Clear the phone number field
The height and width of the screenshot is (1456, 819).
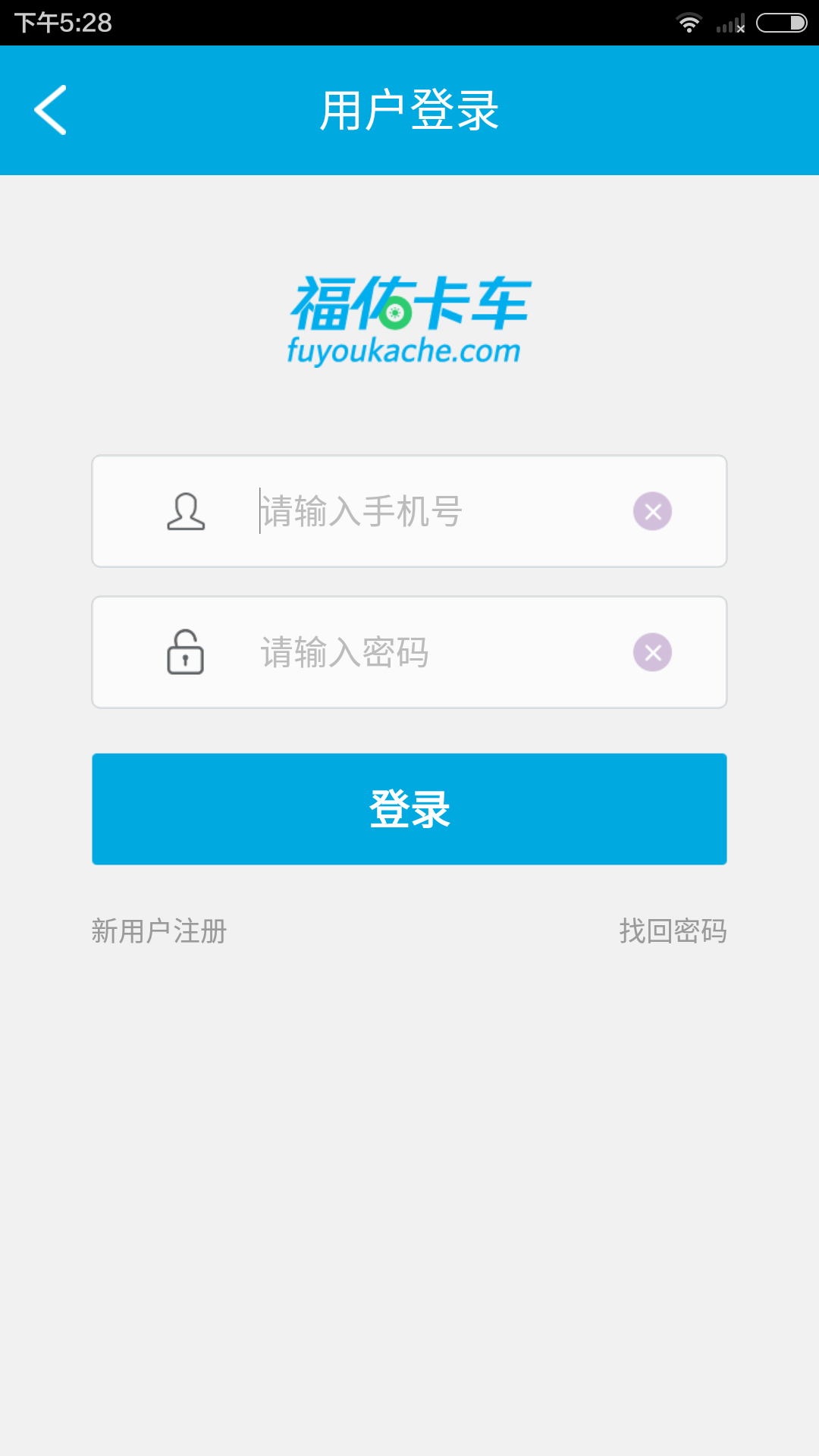tap(652, 511)
